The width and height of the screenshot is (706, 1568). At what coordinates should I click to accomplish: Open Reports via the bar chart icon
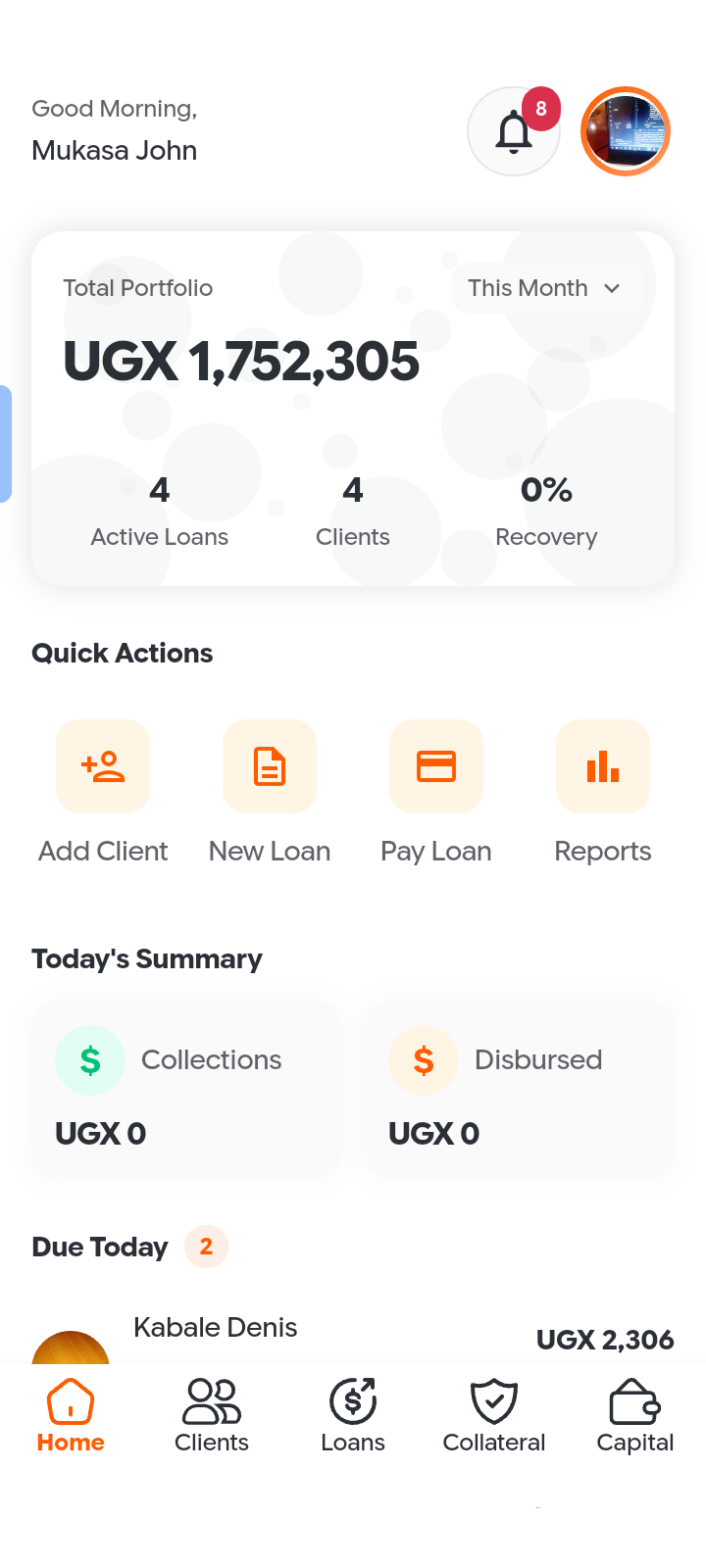(603, 766)
